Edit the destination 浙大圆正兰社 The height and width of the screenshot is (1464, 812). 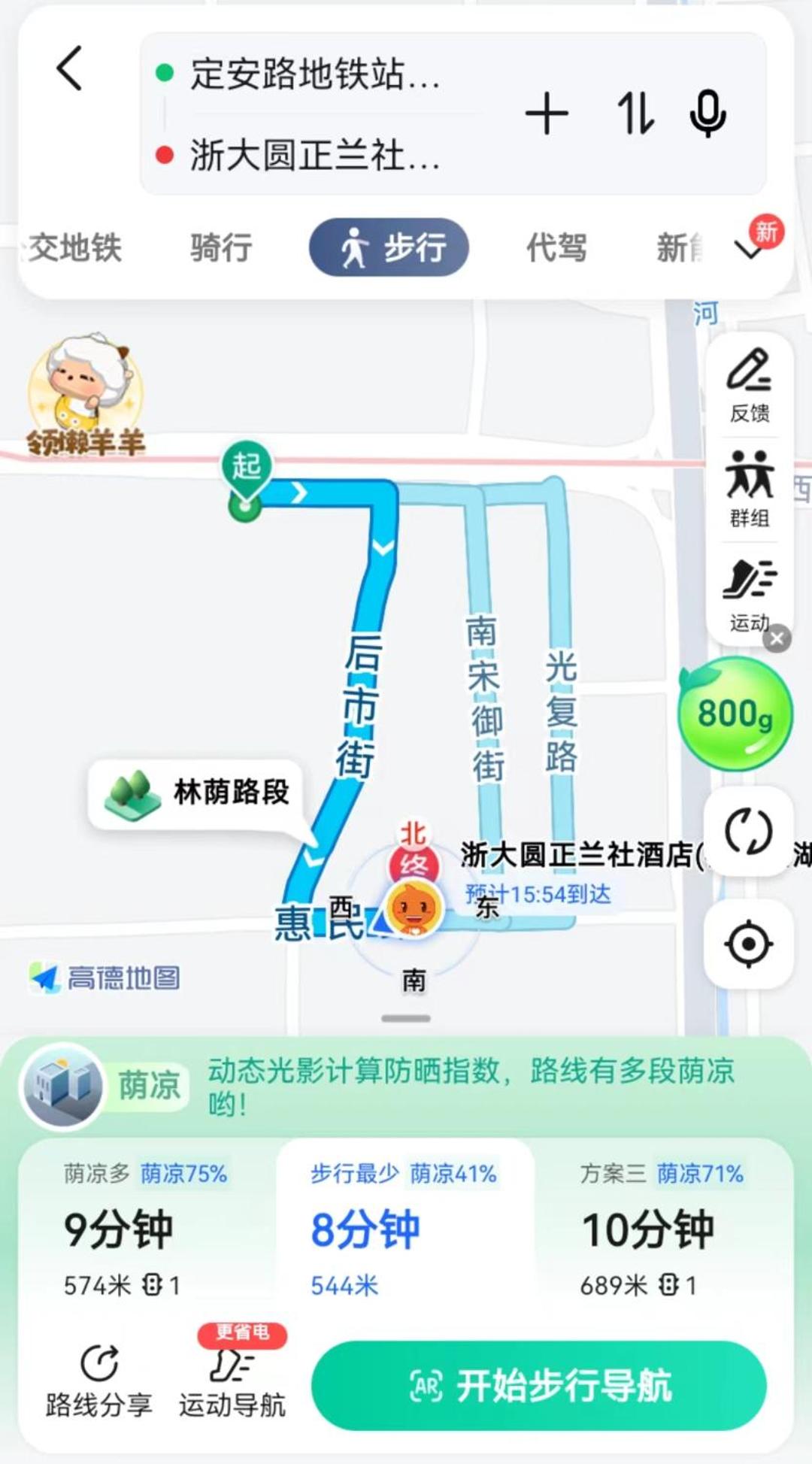(x=316, y=156)
